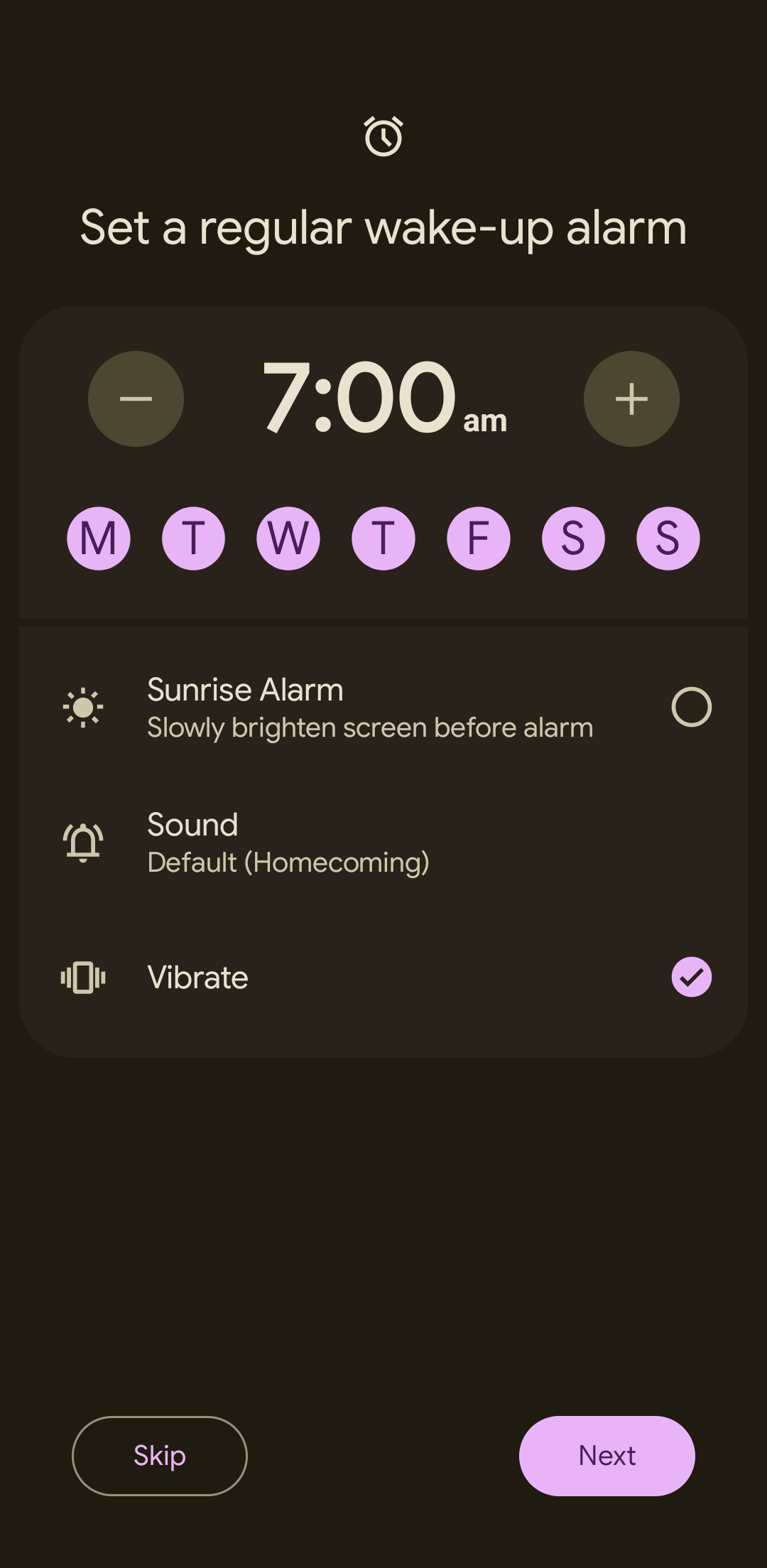This screenshot has width=767, height=1568.
Task: Toggle Friday in alarm days
Action: click(x=478, y=538)
